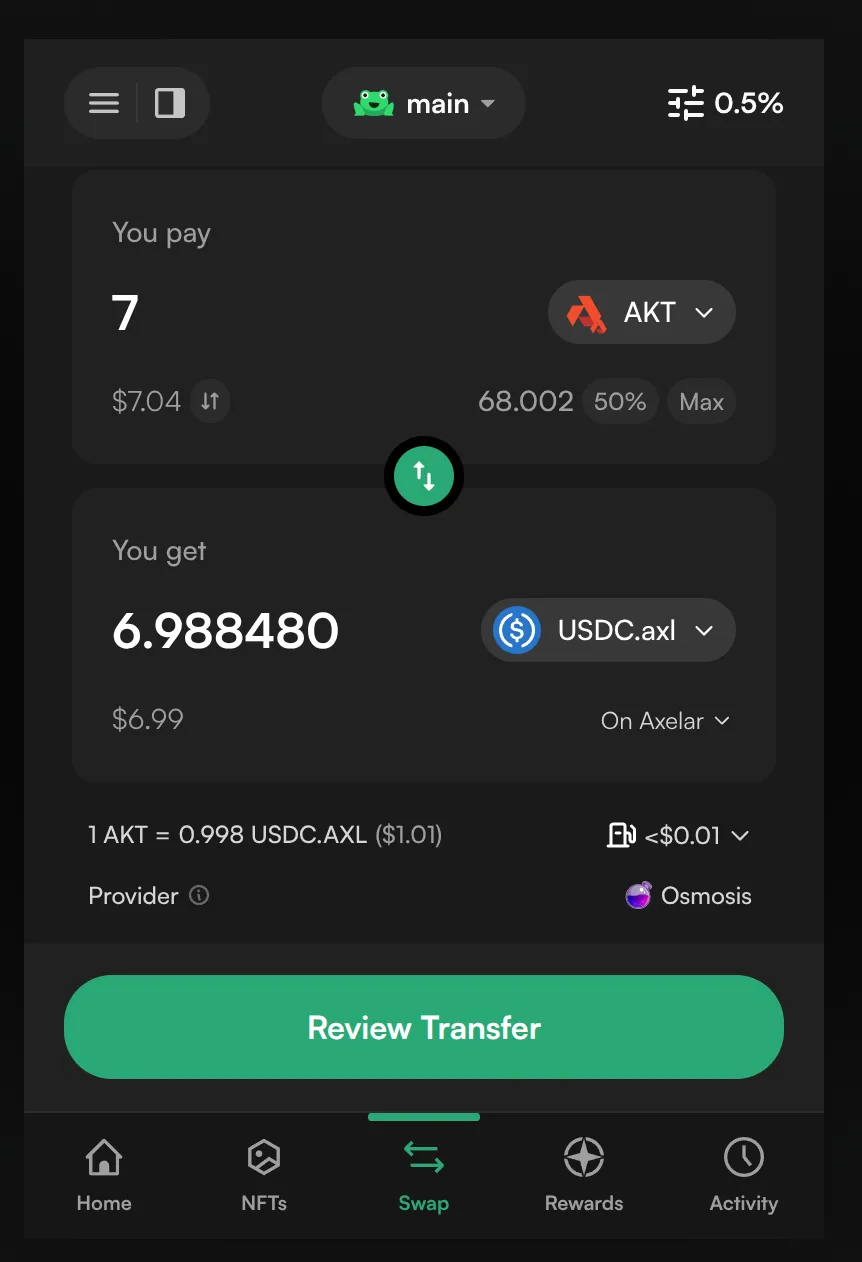Open the side panel view icon
Image resolution: width=862 pixels, height=1262 pixels.
coord(170,103)
